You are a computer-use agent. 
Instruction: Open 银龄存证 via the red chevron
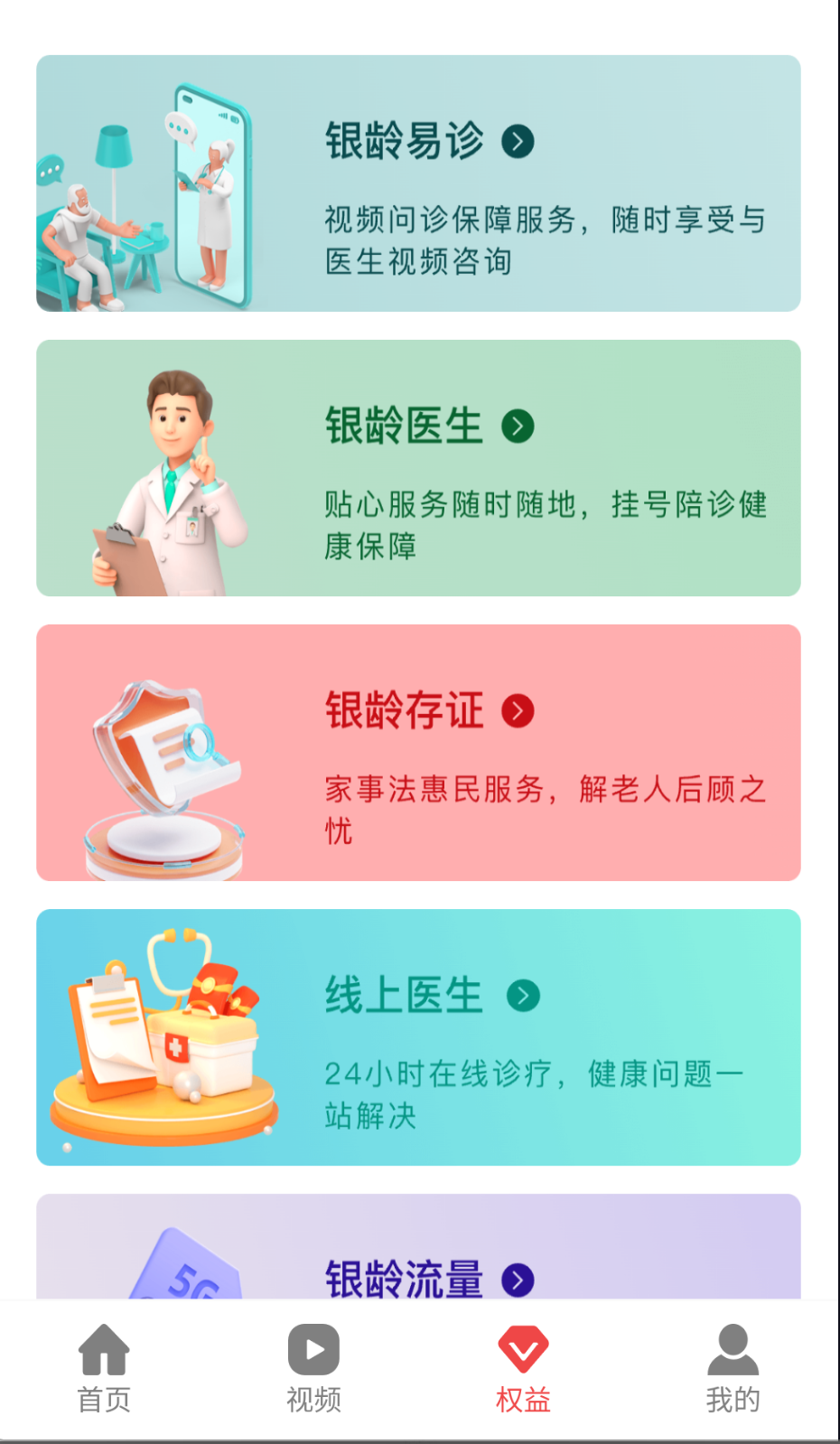click(518, 710)
